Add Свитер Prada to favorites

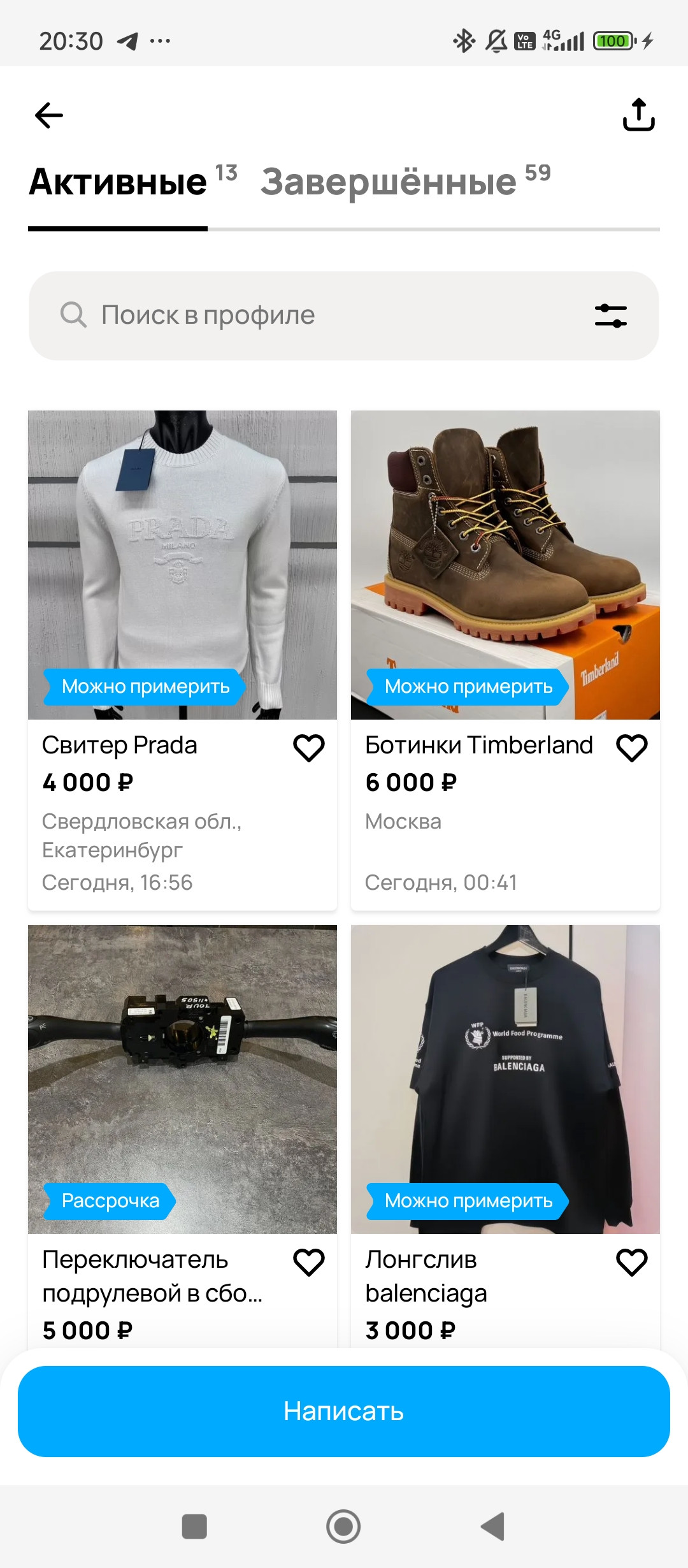coord(309,748)
